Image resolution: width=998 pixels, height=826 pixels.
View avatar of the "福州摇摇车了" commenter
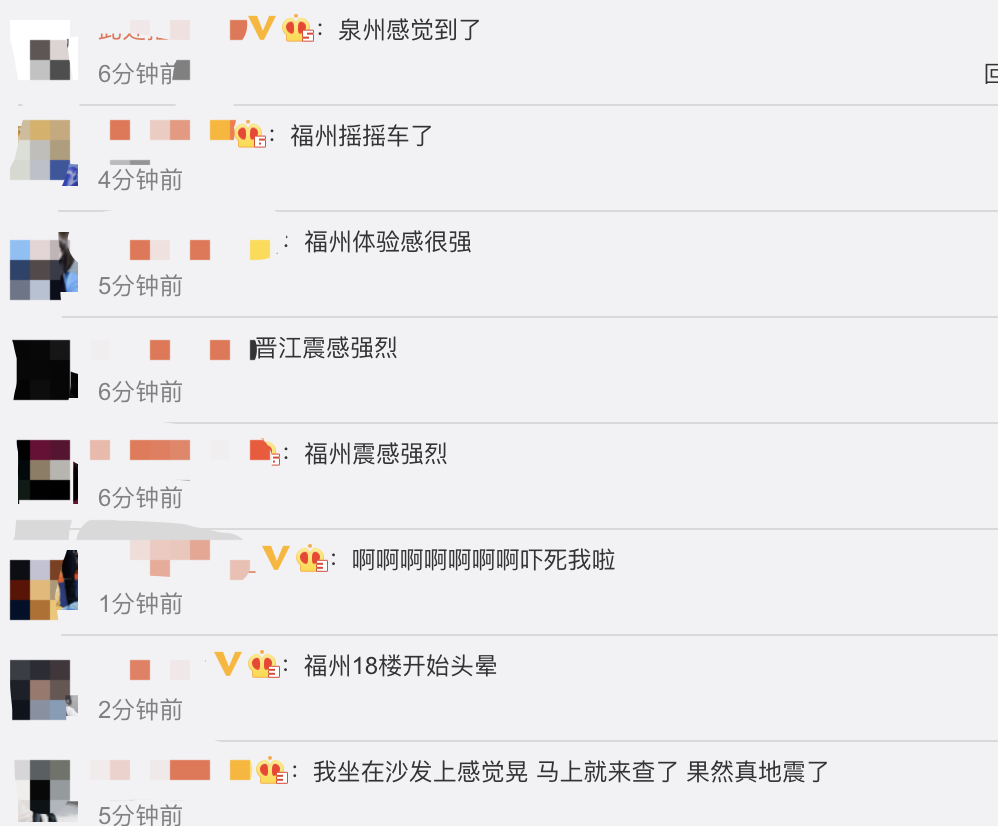(x=43, y=152)
